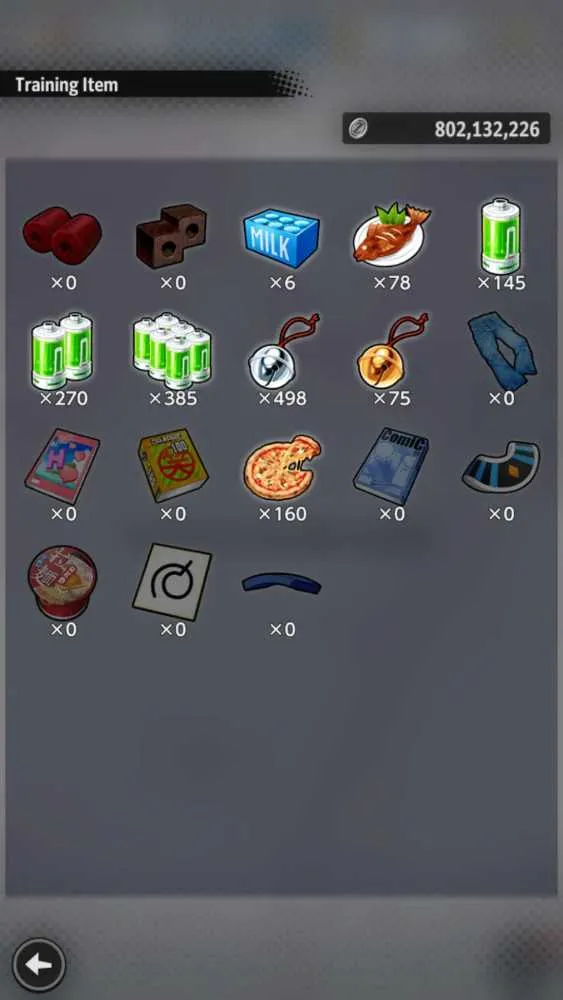
Task: Open the Comic book item
Action: [x=391, y=466]
